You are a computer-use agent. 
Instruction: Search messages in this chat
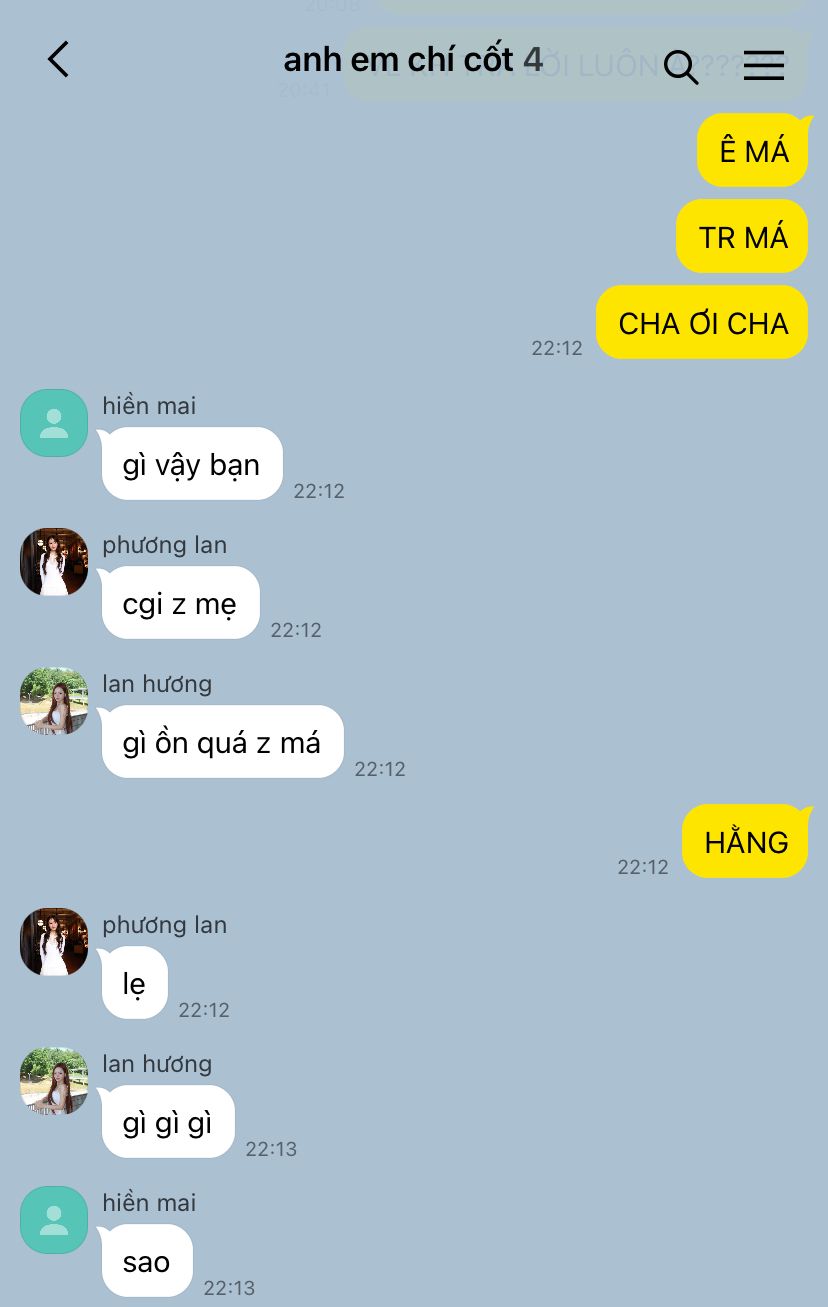680,66
